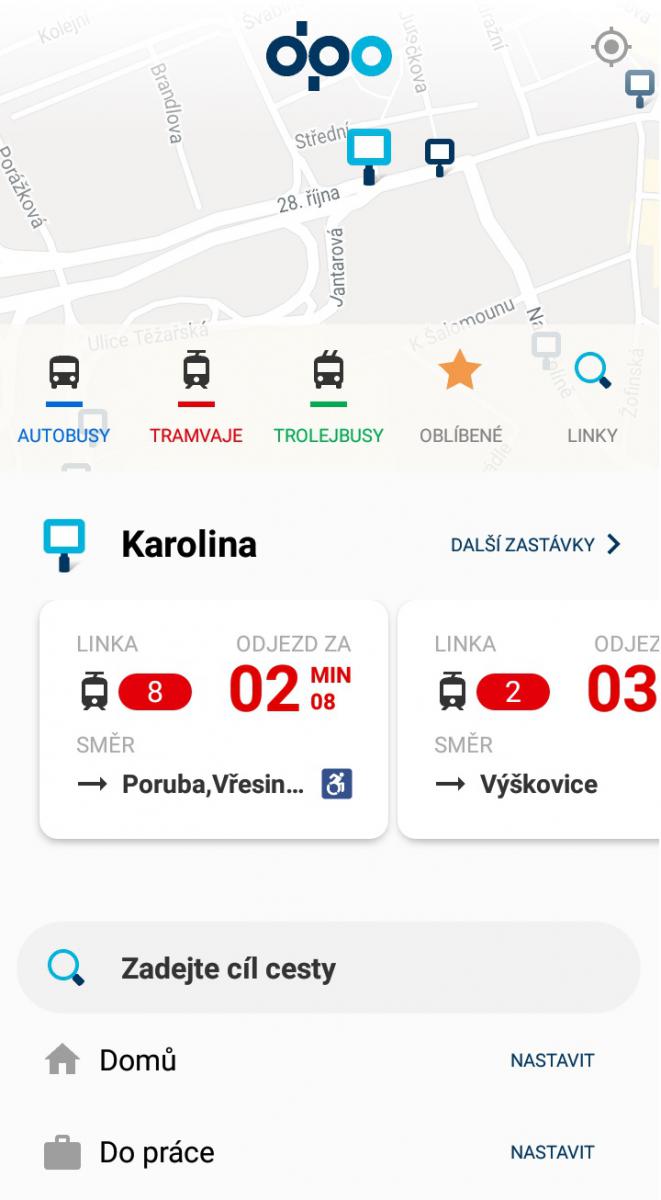Open Linky line search
The width and height of the screenshot is (661, 1200).
592,398
